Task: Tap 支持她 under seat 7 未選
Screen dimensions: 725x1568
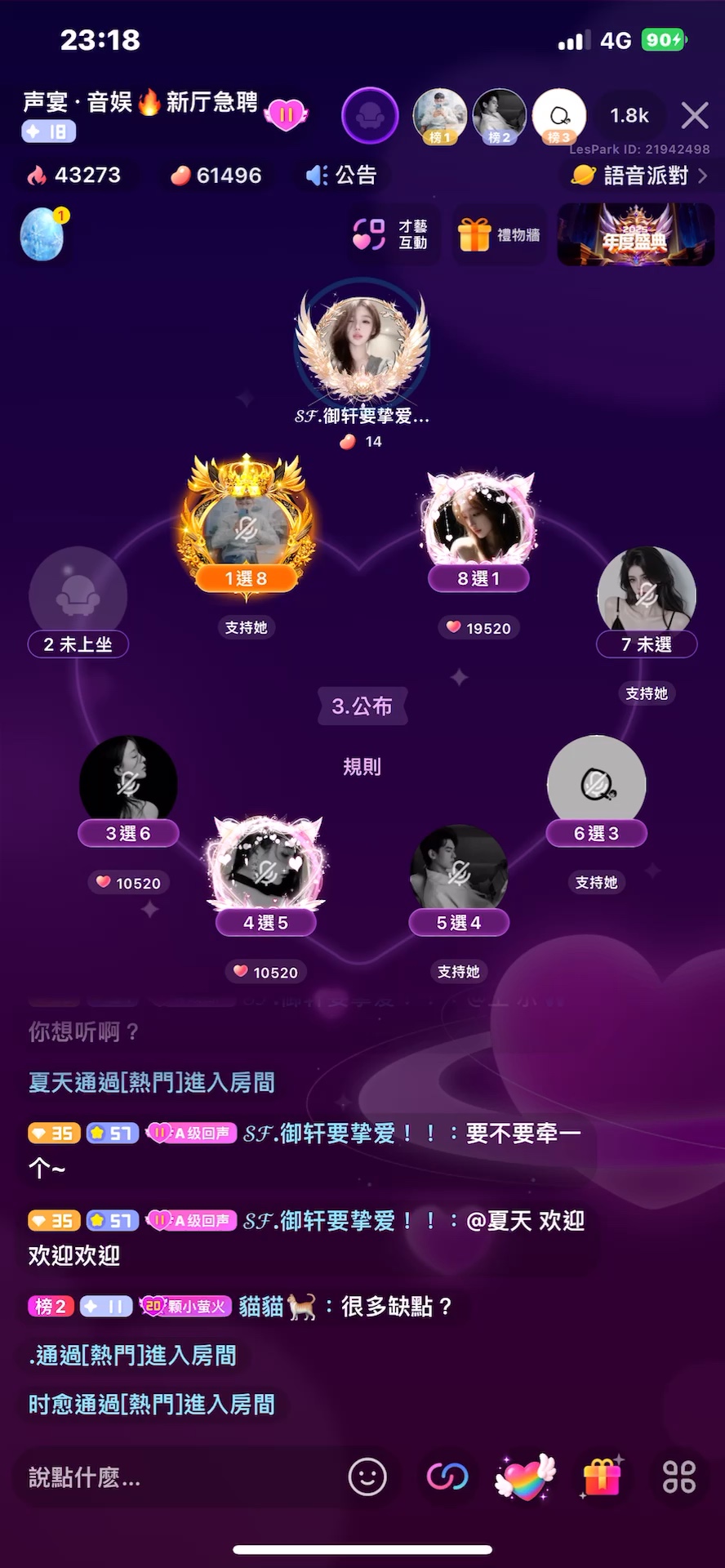Action: pos(646,693)
